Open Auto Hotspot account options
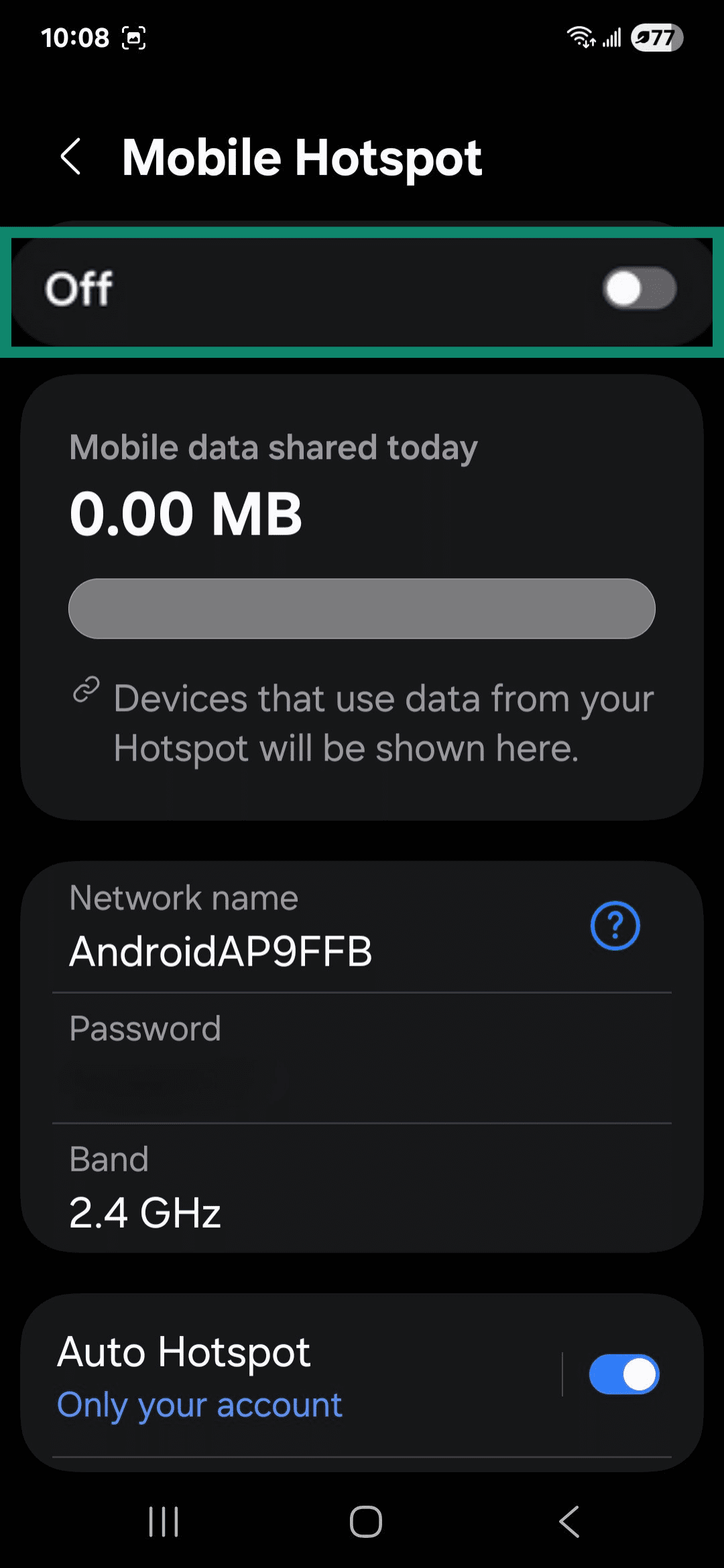 tap(268, 1374)
